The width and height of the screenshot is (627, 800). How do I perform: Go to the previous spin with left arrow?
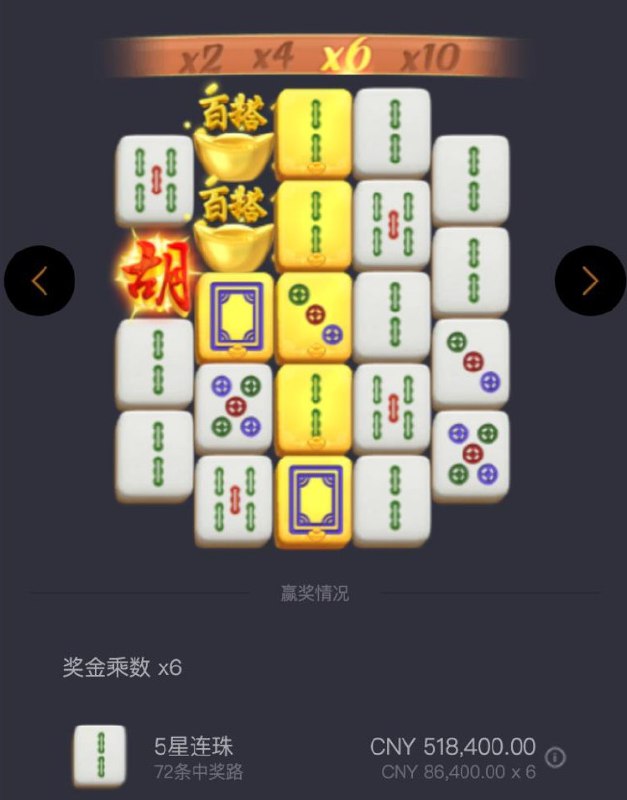(x=40, y=281)
